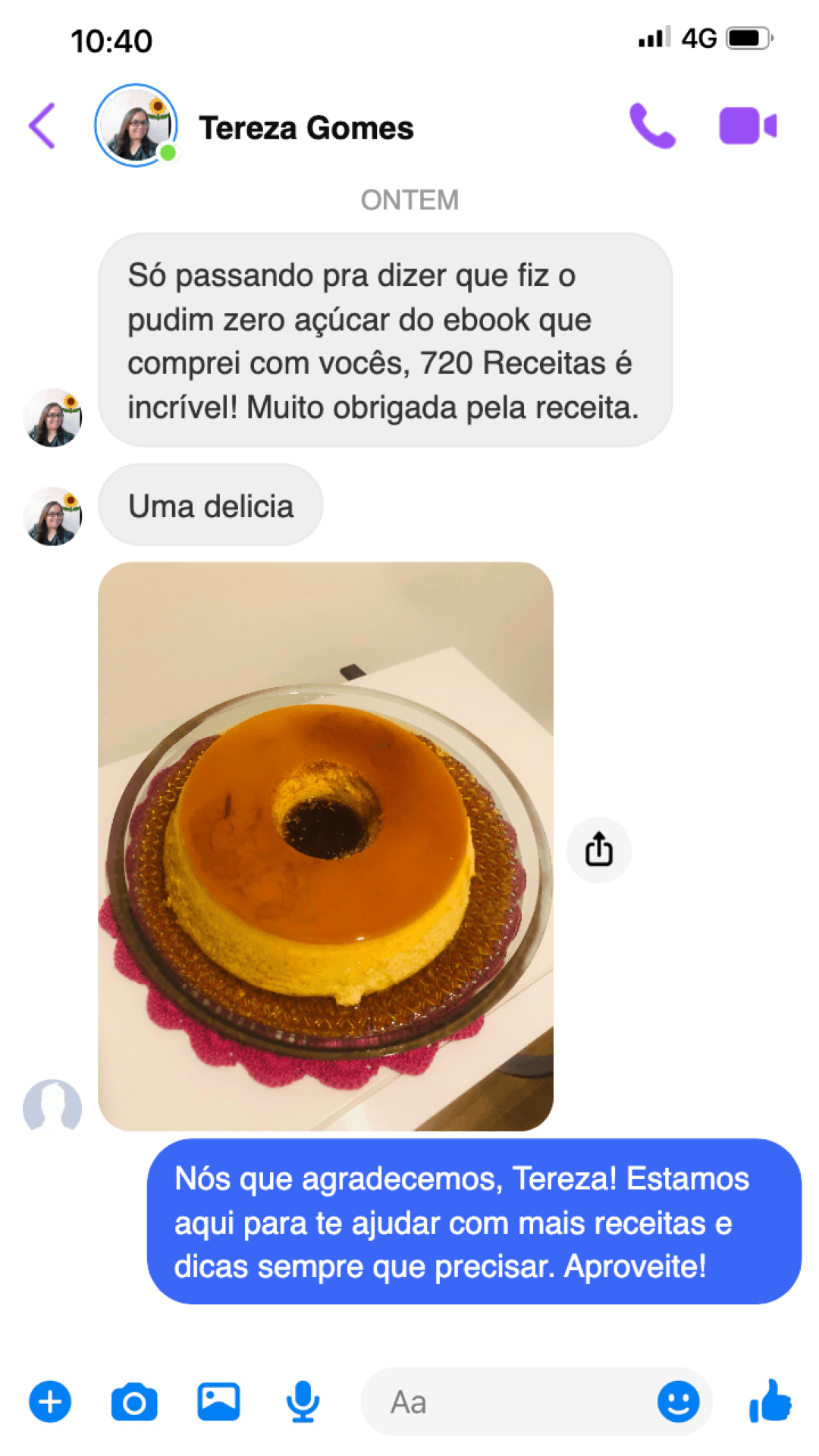Open the emoji picker
This screenshot has width=819, height=1456.
tap(678, 1401)
